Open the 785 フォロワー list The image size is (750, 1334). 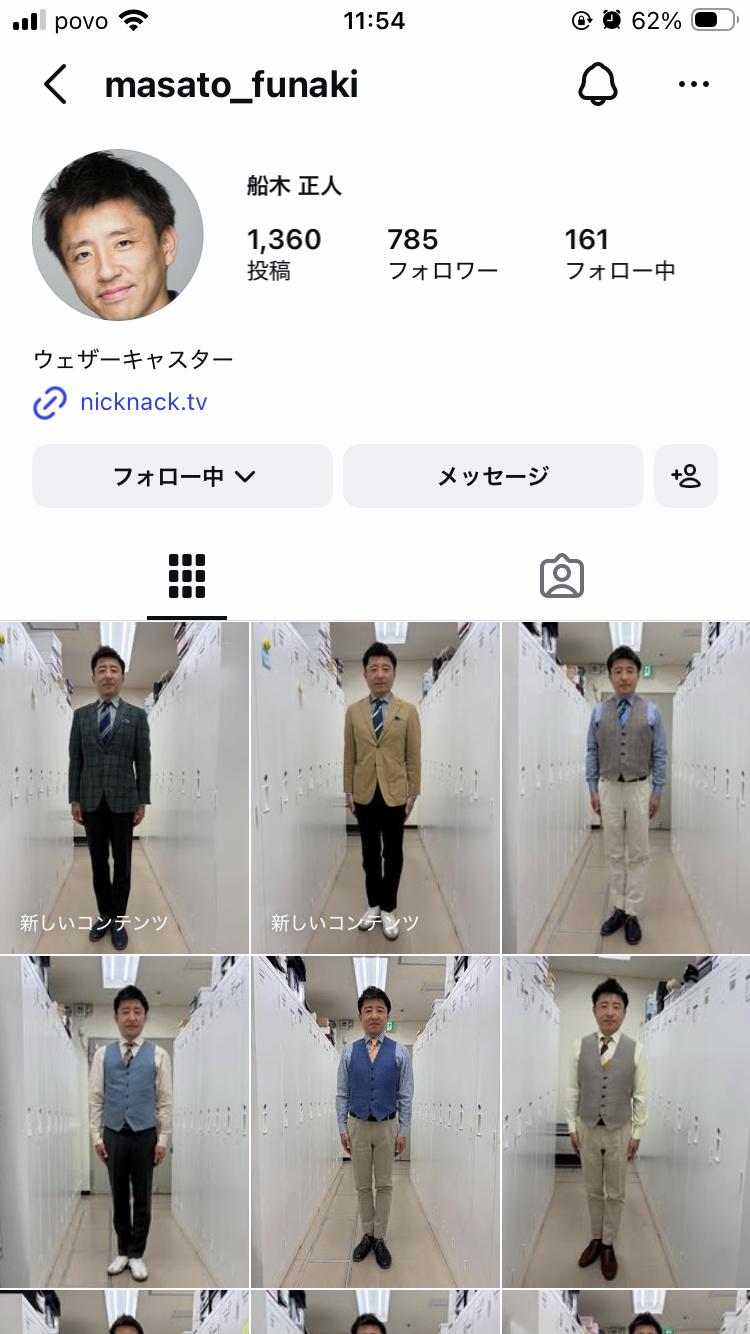[442, 253]
